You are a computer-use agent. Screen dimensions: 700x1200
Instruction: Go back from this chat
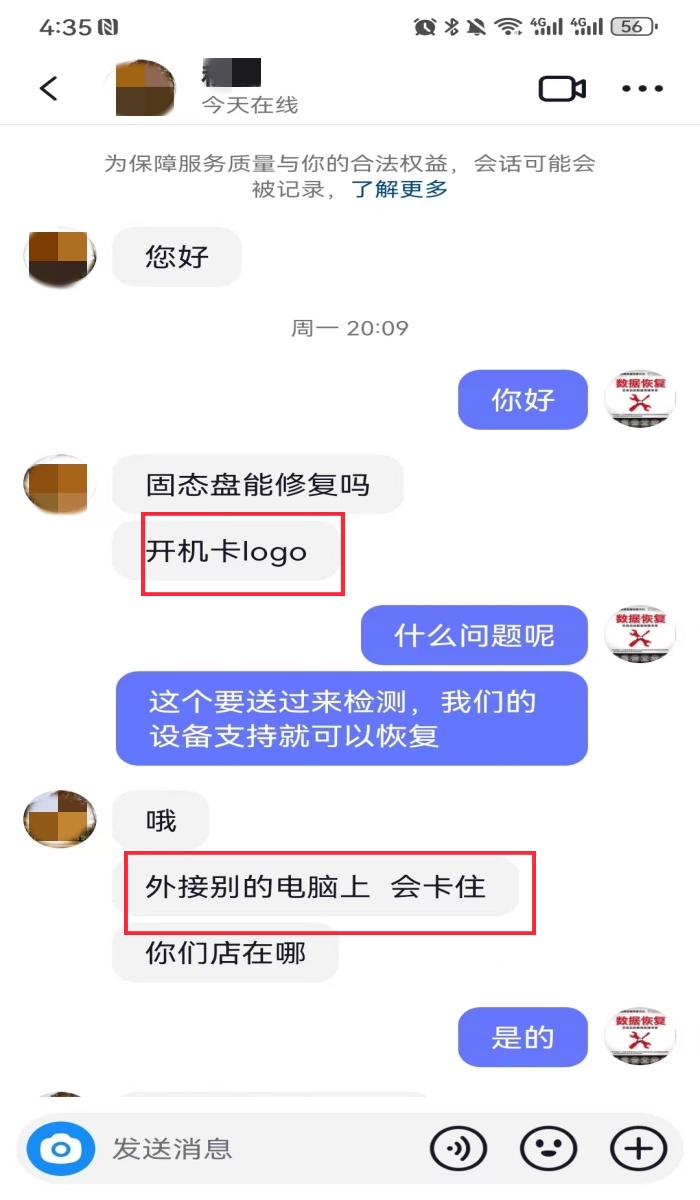coord(49,89)
